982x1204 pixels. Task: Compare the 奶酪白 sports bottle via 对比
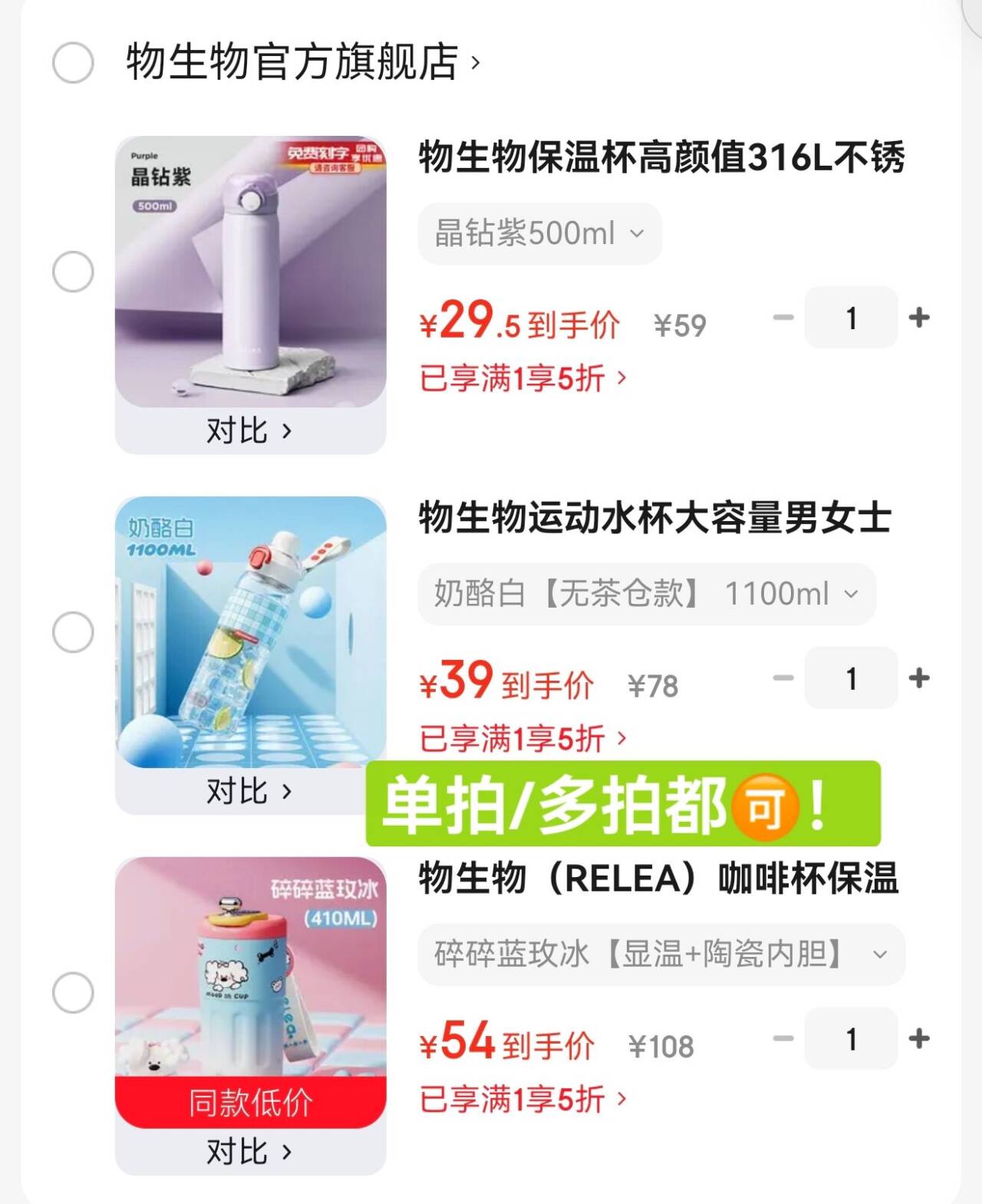click(x=249, y=791)
